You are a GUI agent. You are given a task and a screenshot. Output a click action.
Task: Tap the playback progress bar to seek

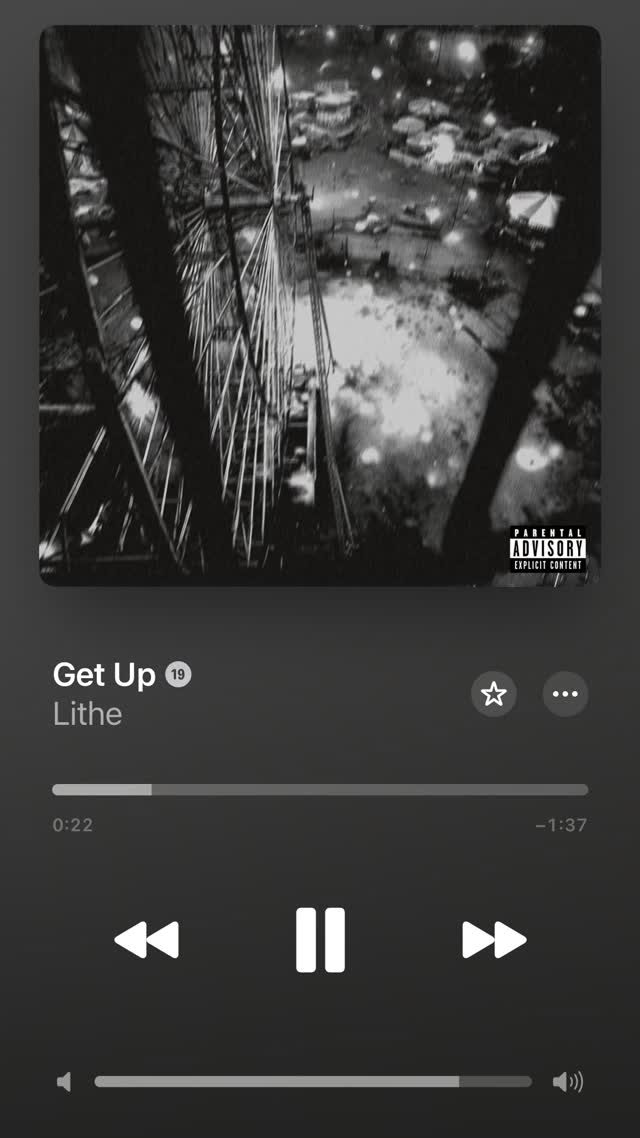point(320,789)
